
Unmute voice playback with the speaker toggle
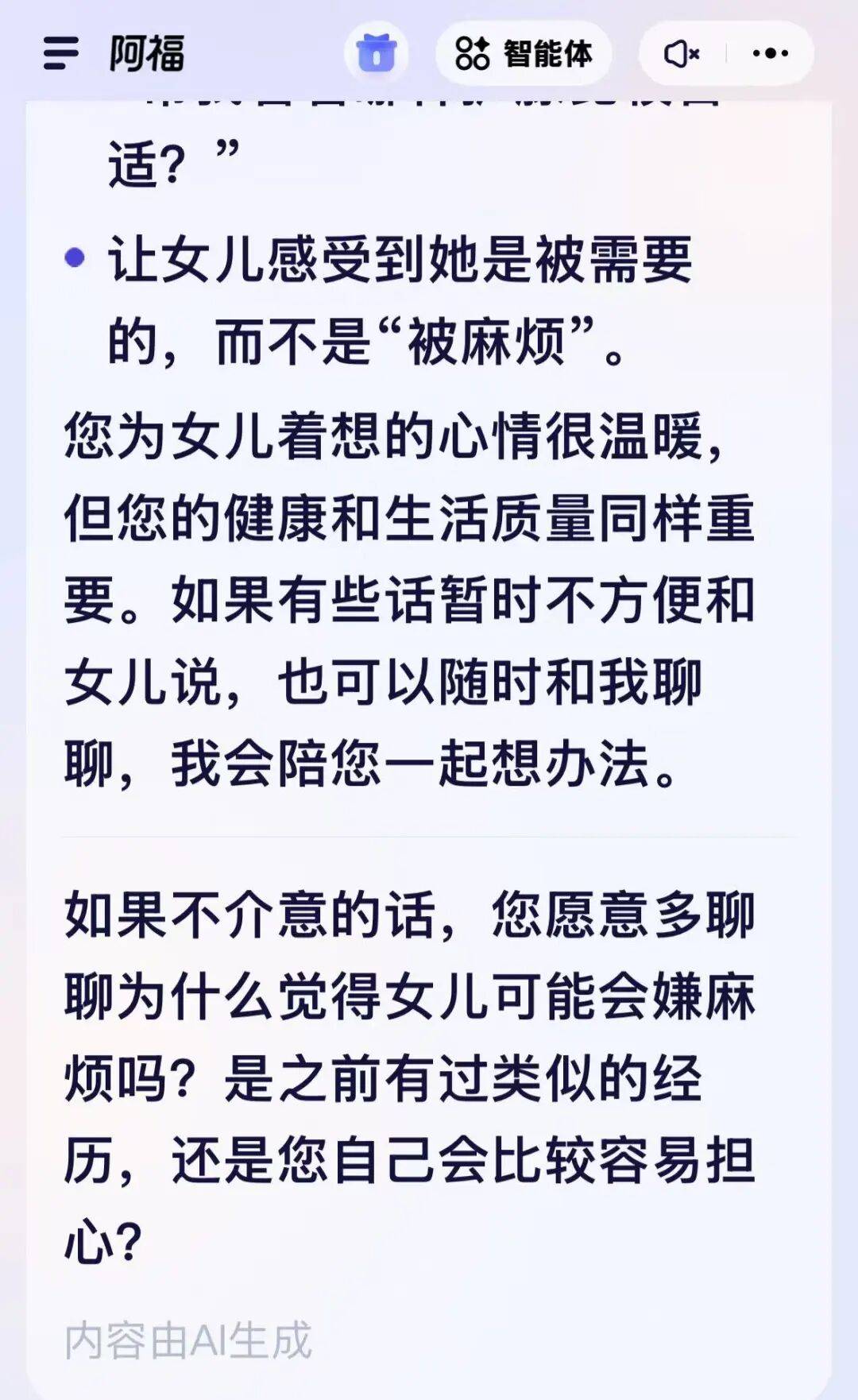pyautogui.click(x=682, y=53)
